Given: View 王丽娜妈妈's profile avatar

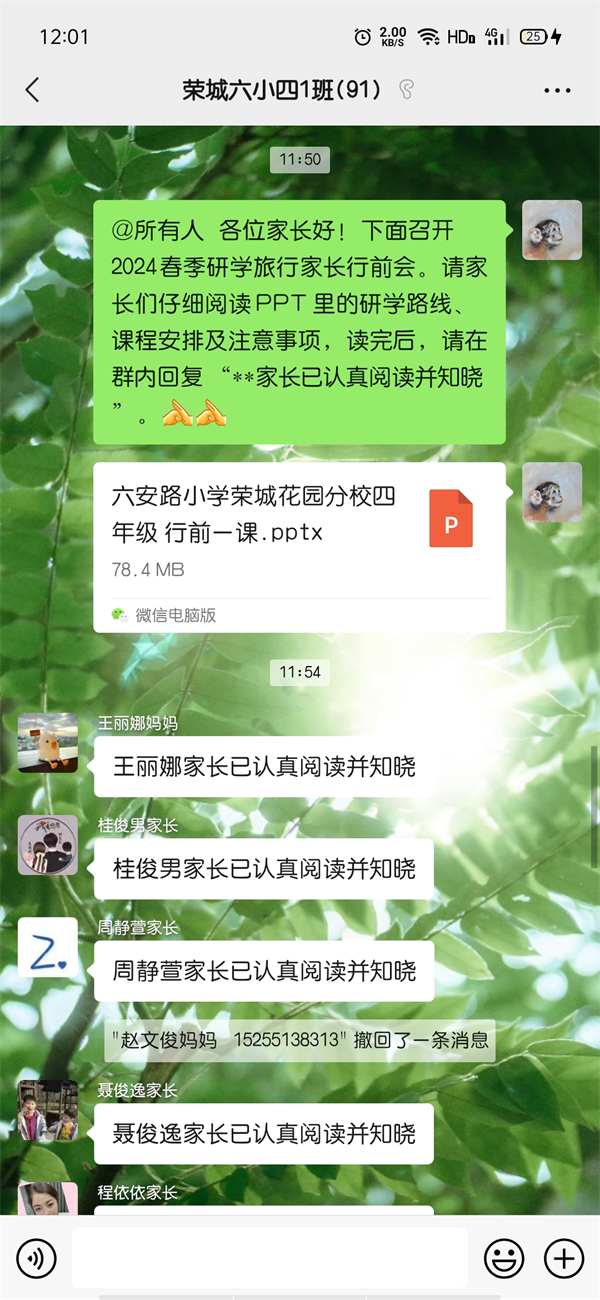Looking at the screenshot, I should pos(48,742).
